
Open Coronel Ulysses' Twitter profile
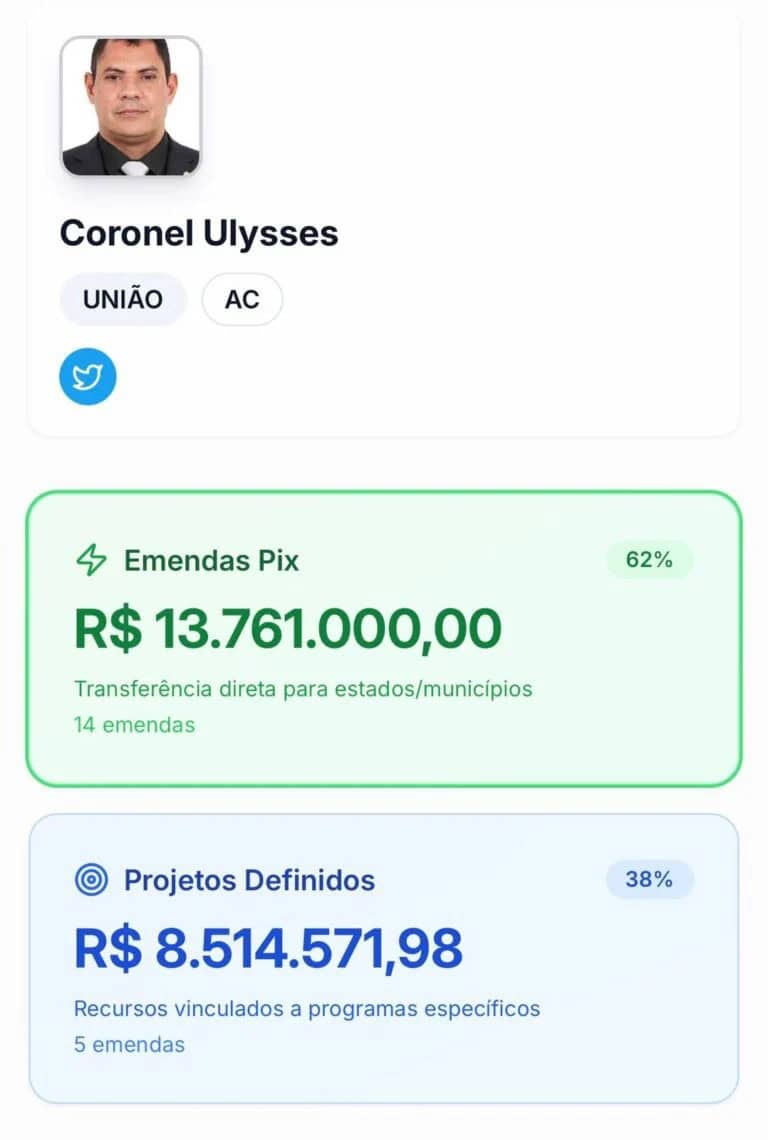point(88,377)
